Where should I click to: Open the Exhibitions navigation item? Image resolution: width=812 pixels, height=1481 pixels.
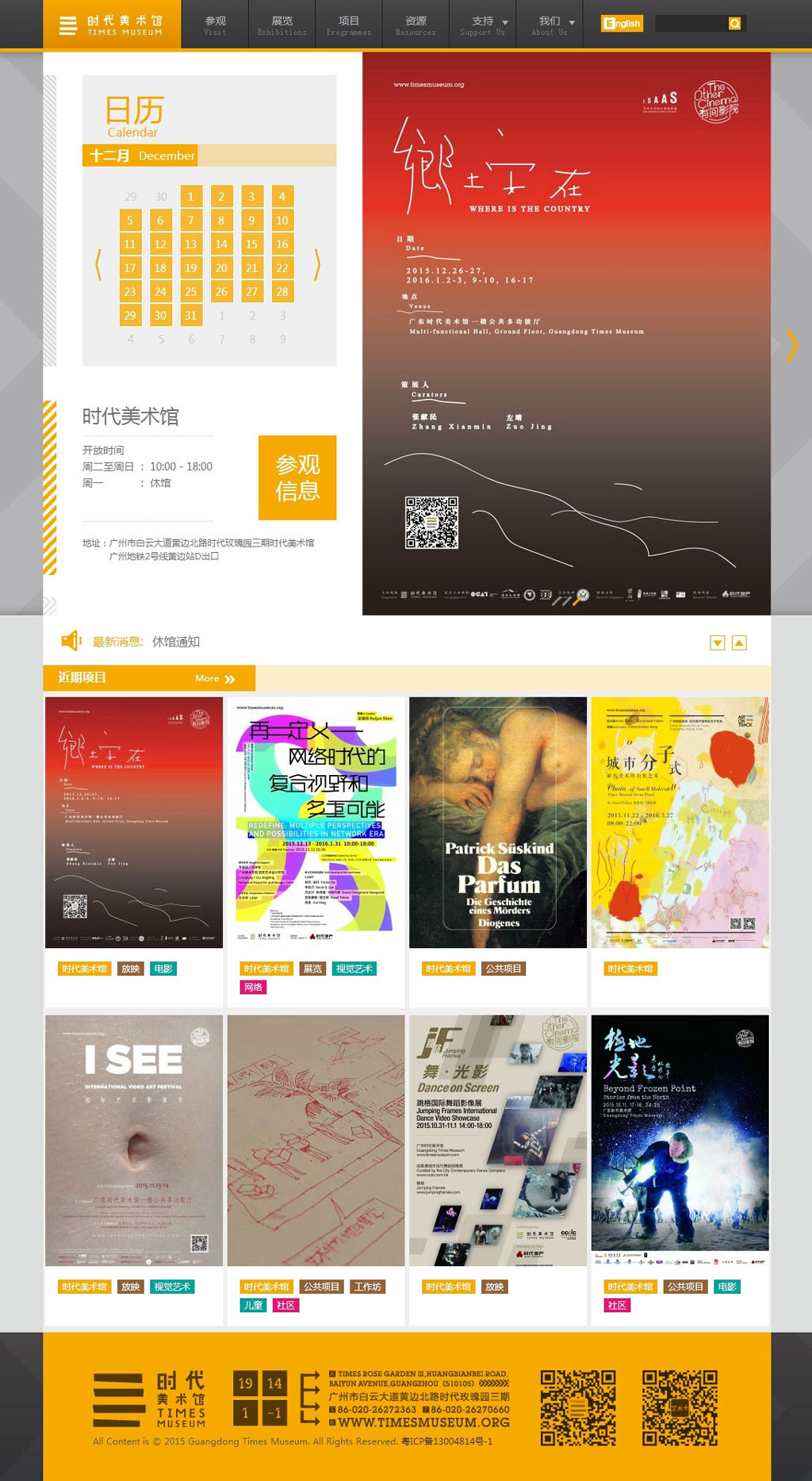coord(282,25)
